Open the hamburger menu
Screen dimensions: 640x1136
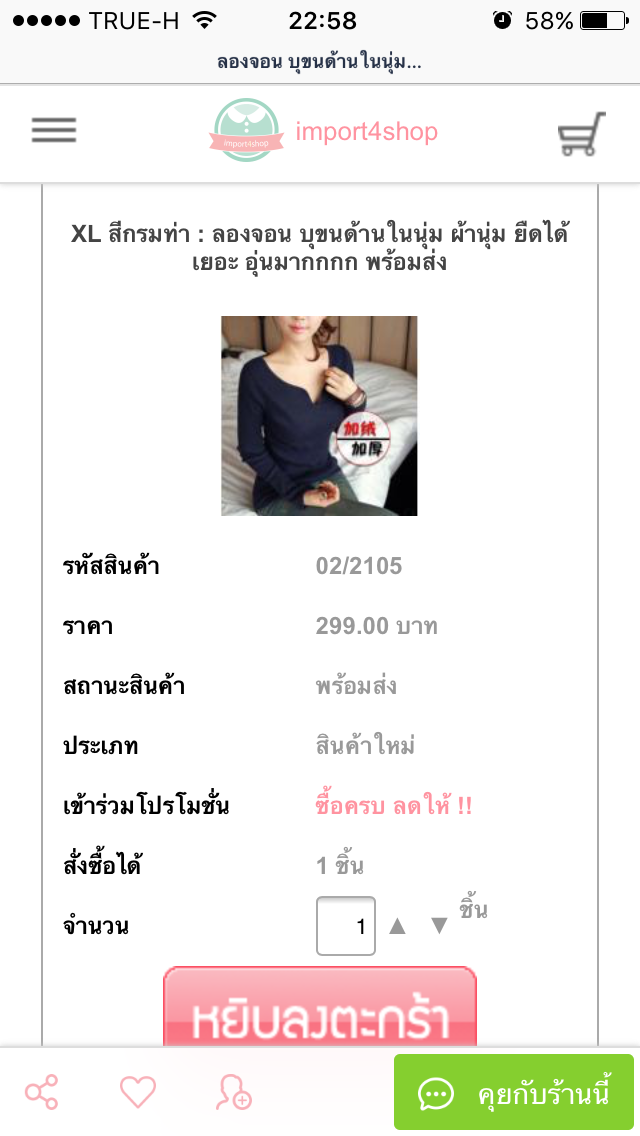point(54,131)
